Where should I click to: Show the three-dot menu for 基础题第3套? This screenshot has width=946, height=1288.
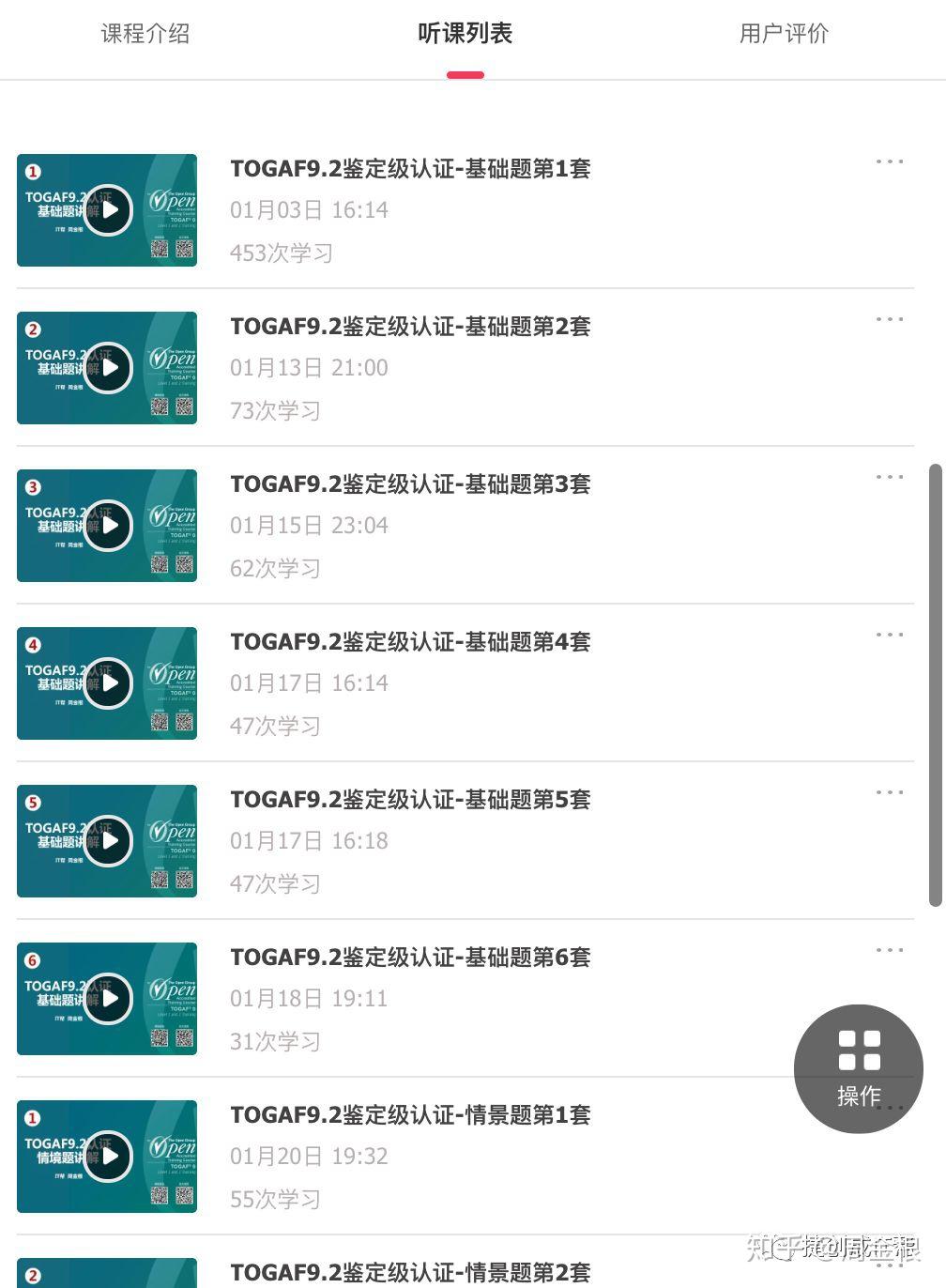[x=889, y=478]
